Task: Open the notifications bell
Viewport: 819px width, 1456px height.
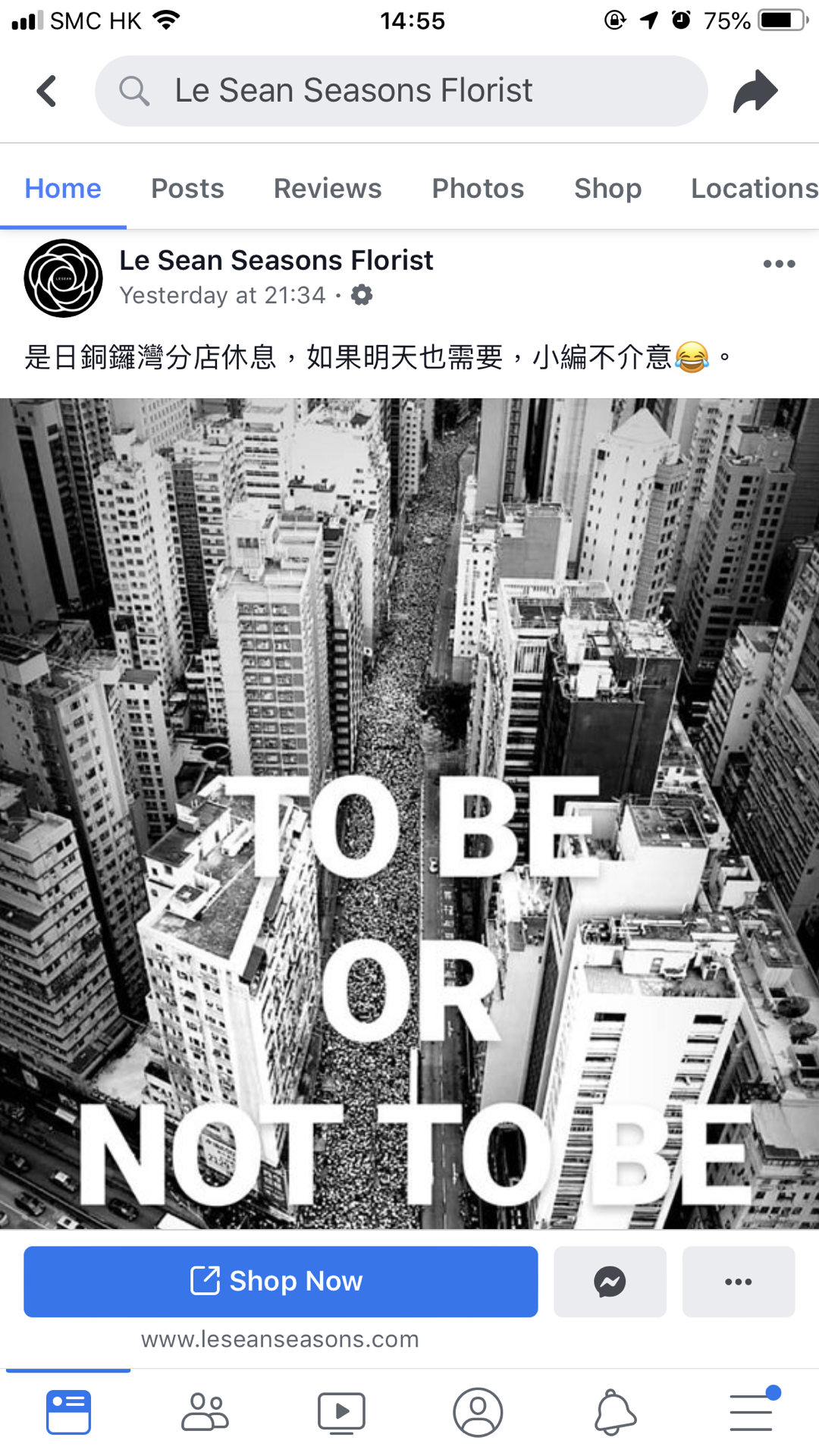Action: tap(614, 1412)
